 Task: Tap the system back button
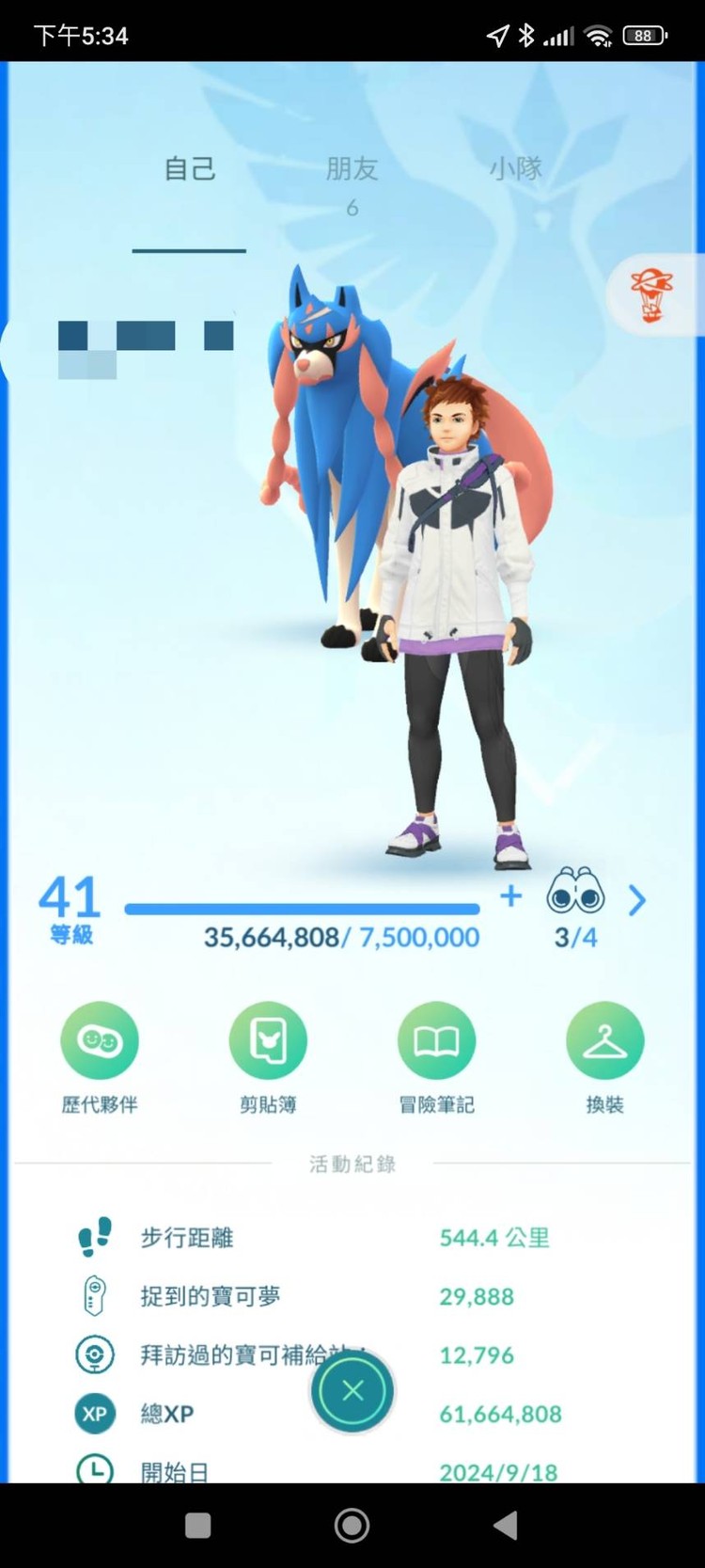click(506, 1526)
